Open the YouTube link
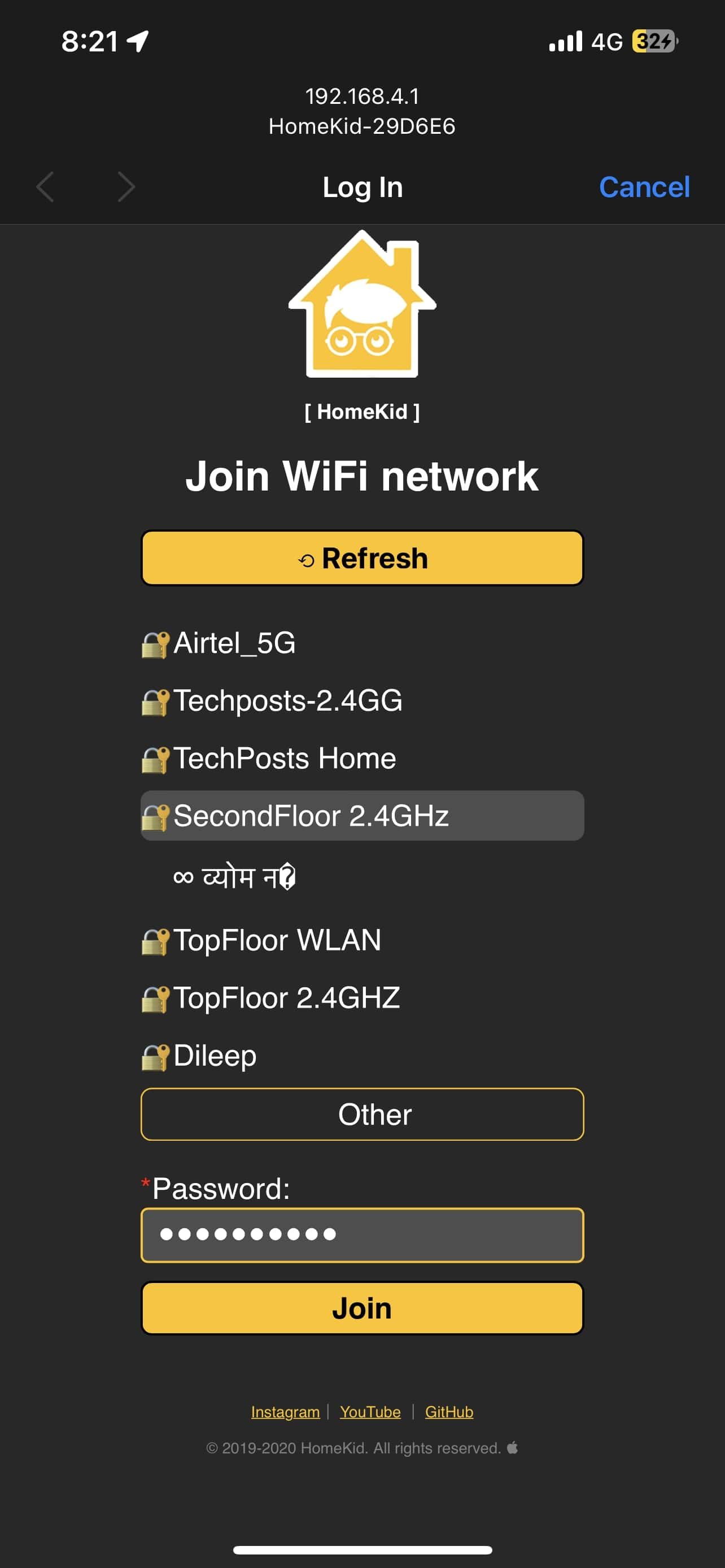Screen dimensions: 725x1568 point(370,1412)
